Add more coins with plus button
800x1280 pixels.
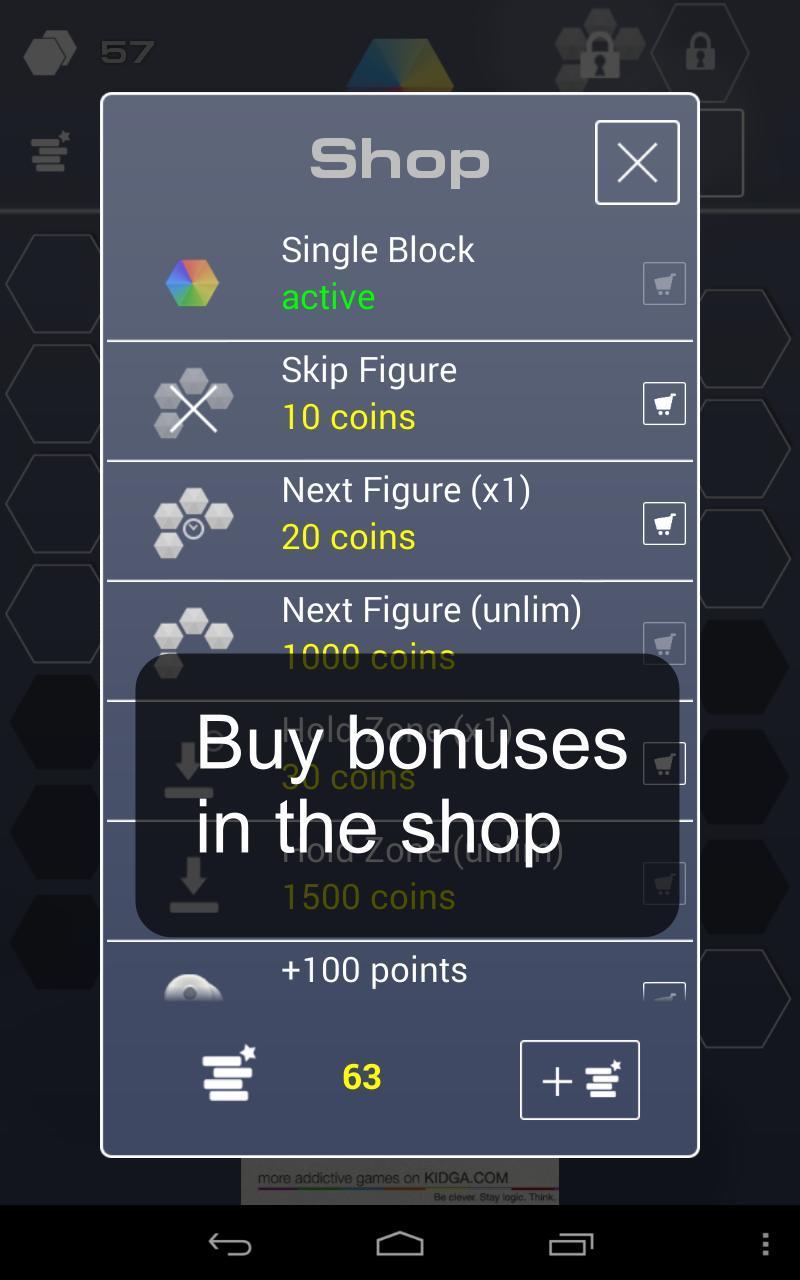click(x=579, y=1080)
